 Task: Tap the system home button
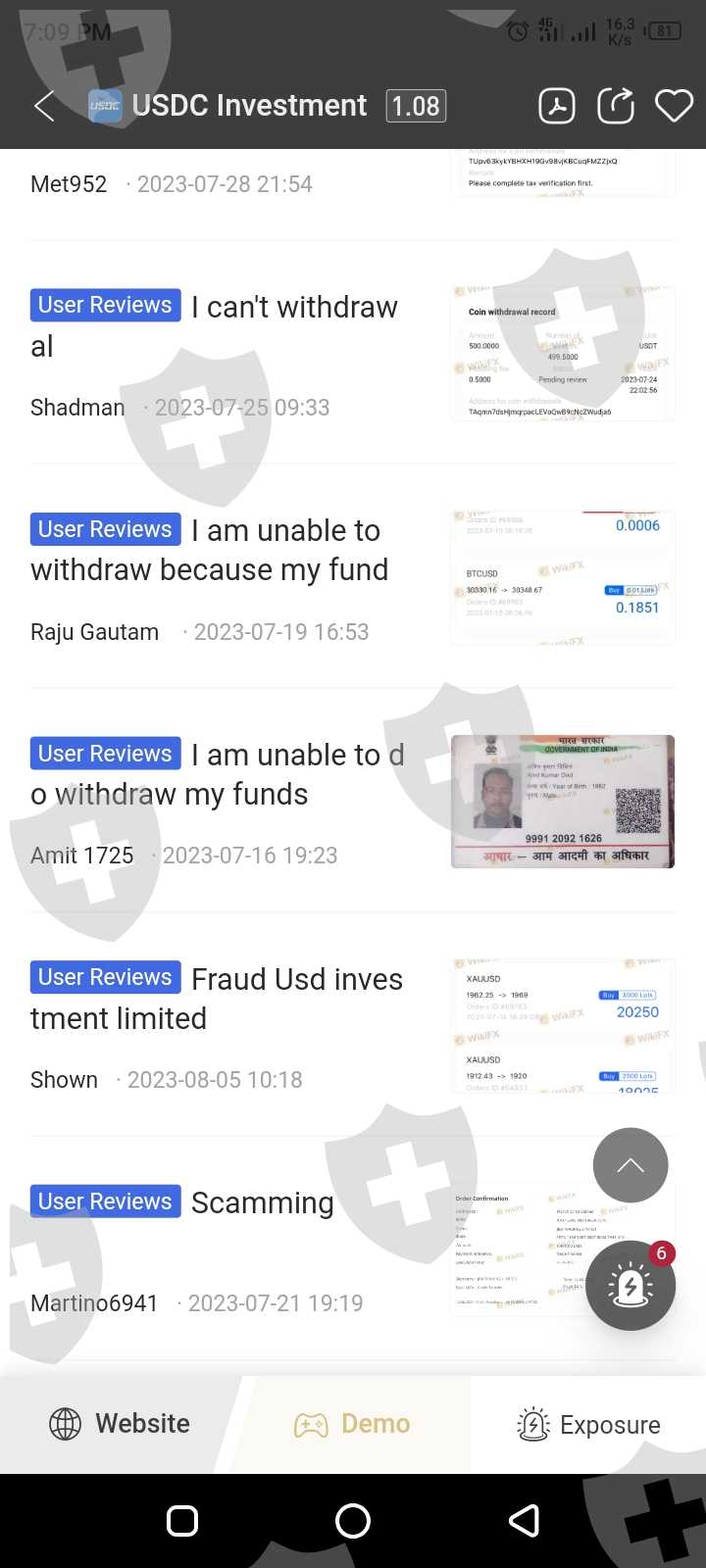click(353, 1521)
